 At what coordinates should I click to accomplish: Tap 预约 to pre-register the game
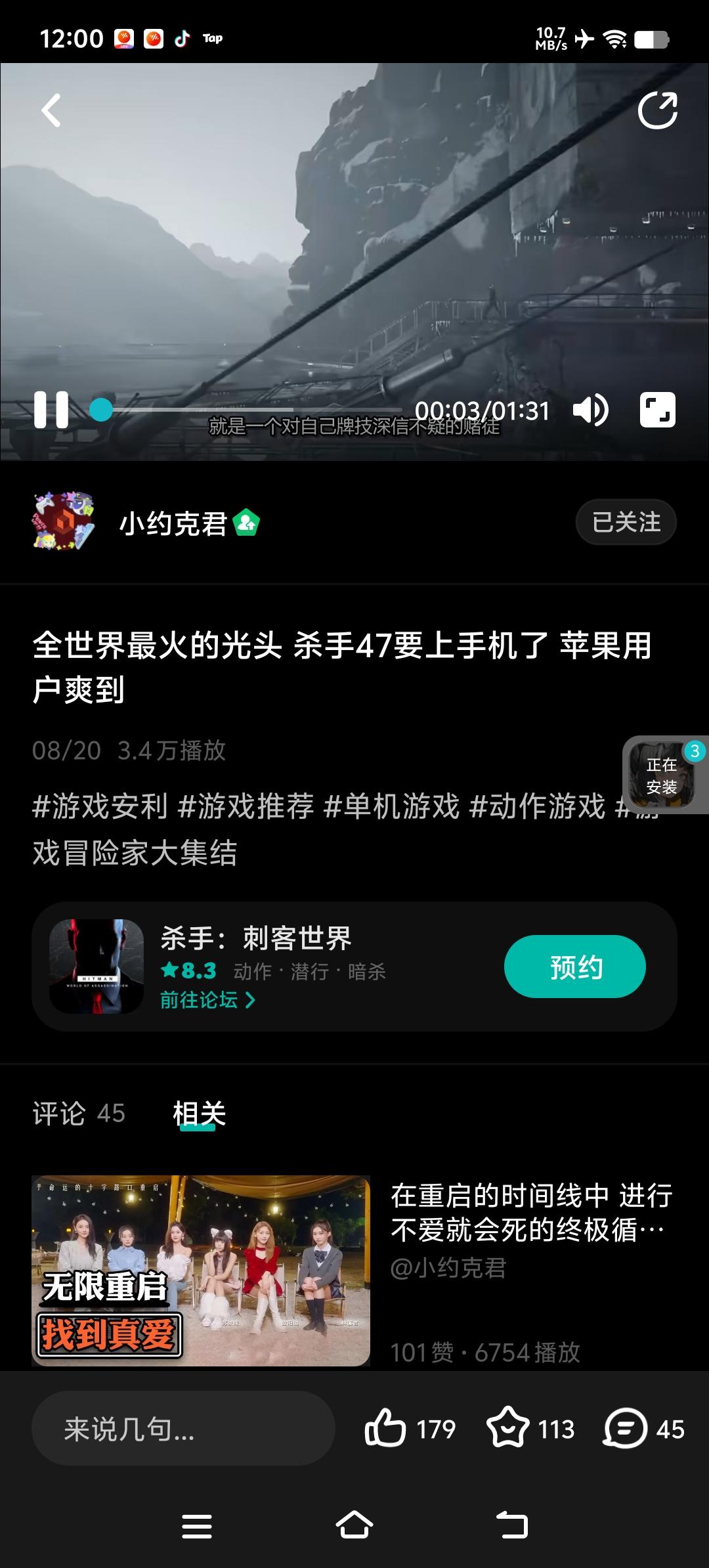pos(574,966)
